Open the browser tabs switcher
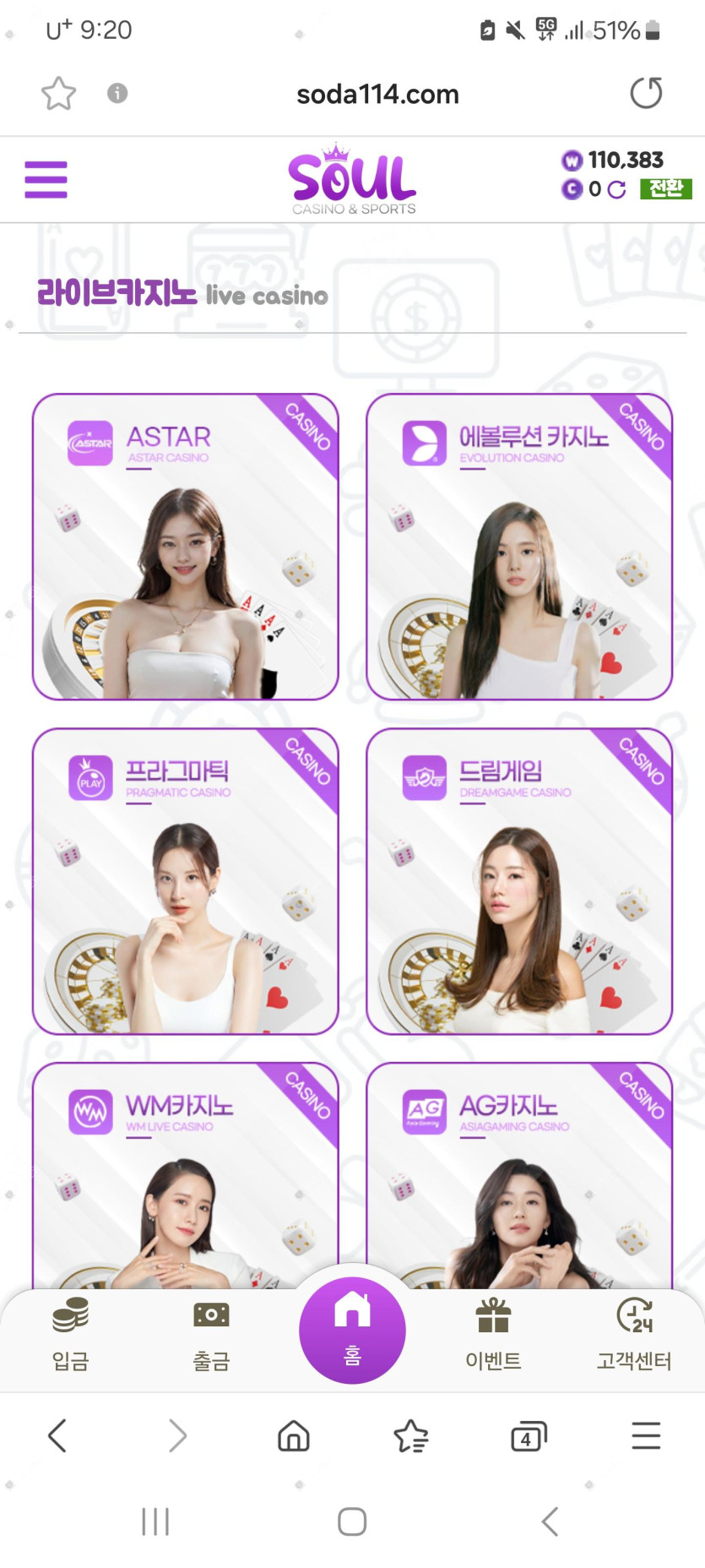 (x=529, y=1435)
